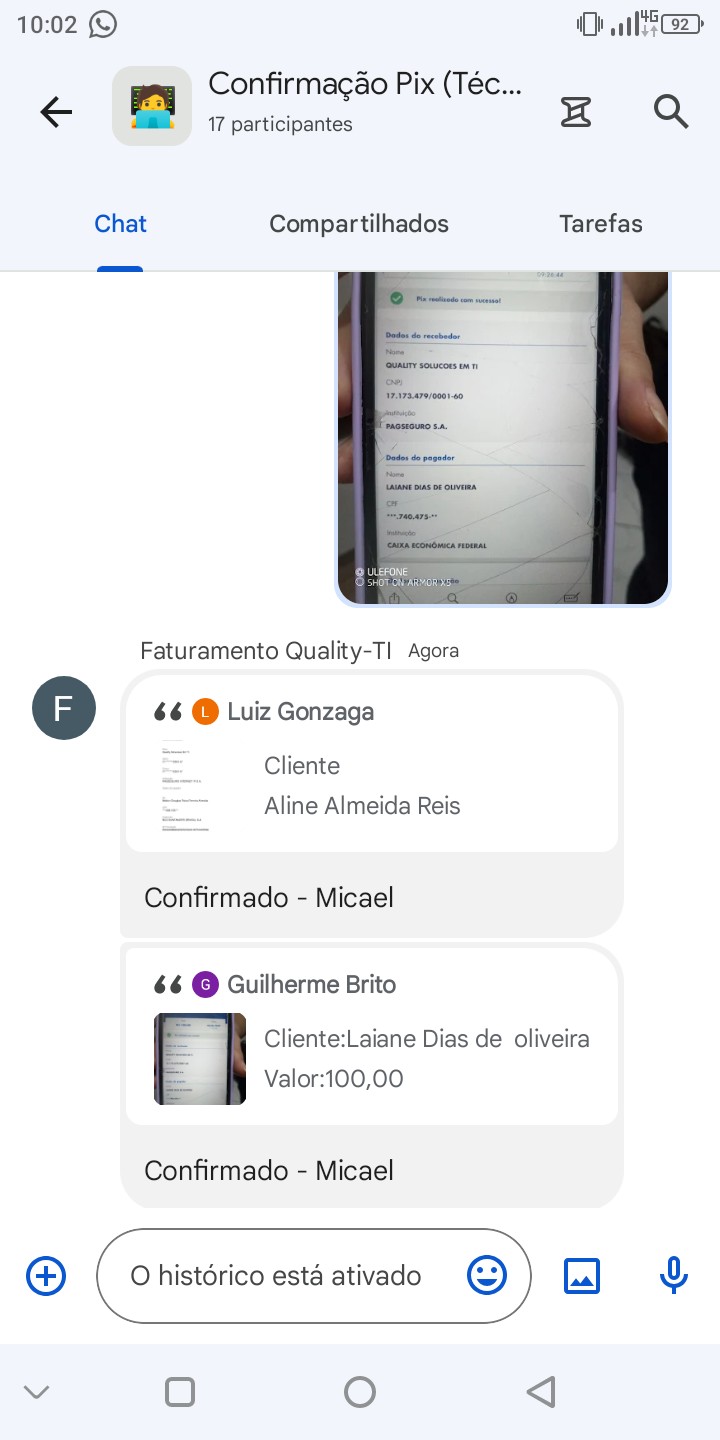The height and width of the screenshot is (1440, 720).
Task: Attach an image from the gallery
Action: (x=582, y=1276)
